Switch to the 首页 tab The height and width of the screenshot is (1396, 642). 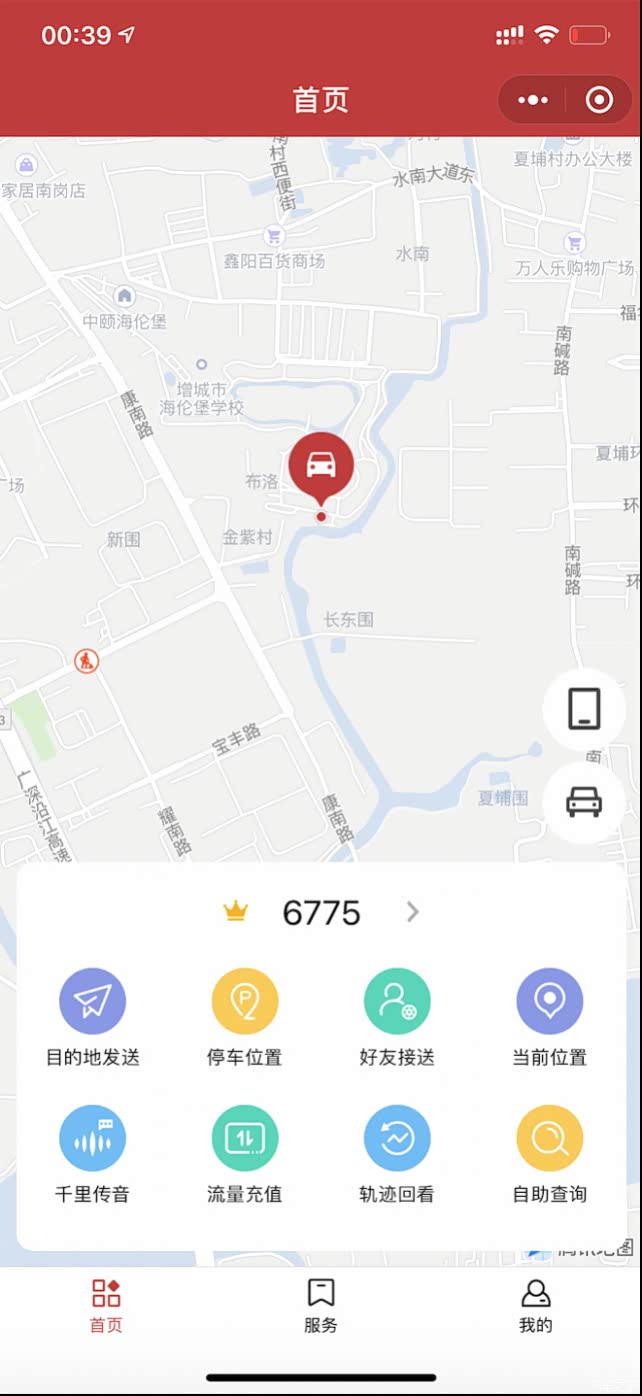106,1305
